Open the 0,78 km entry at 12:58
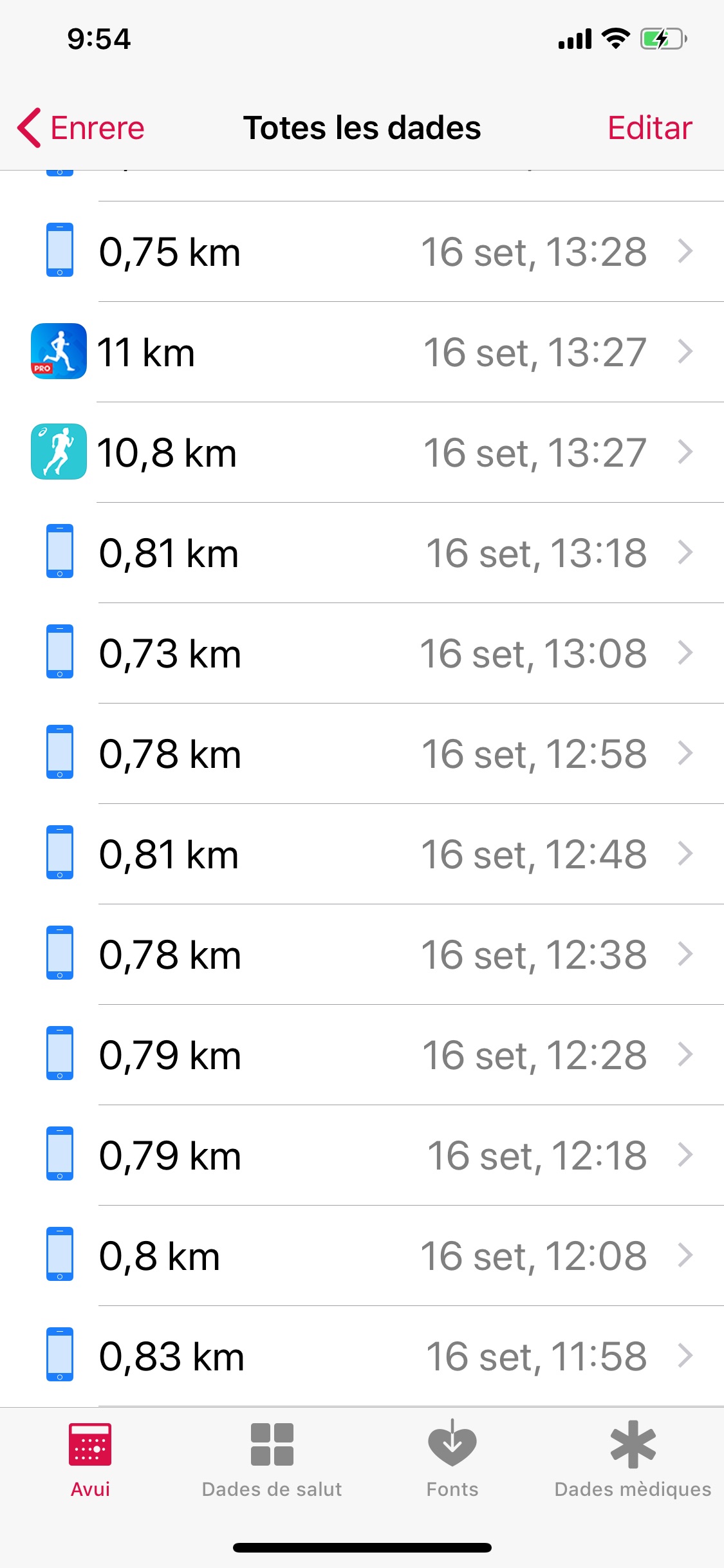The height and width of the screenshot is (1568, 724). click(362, 753)
